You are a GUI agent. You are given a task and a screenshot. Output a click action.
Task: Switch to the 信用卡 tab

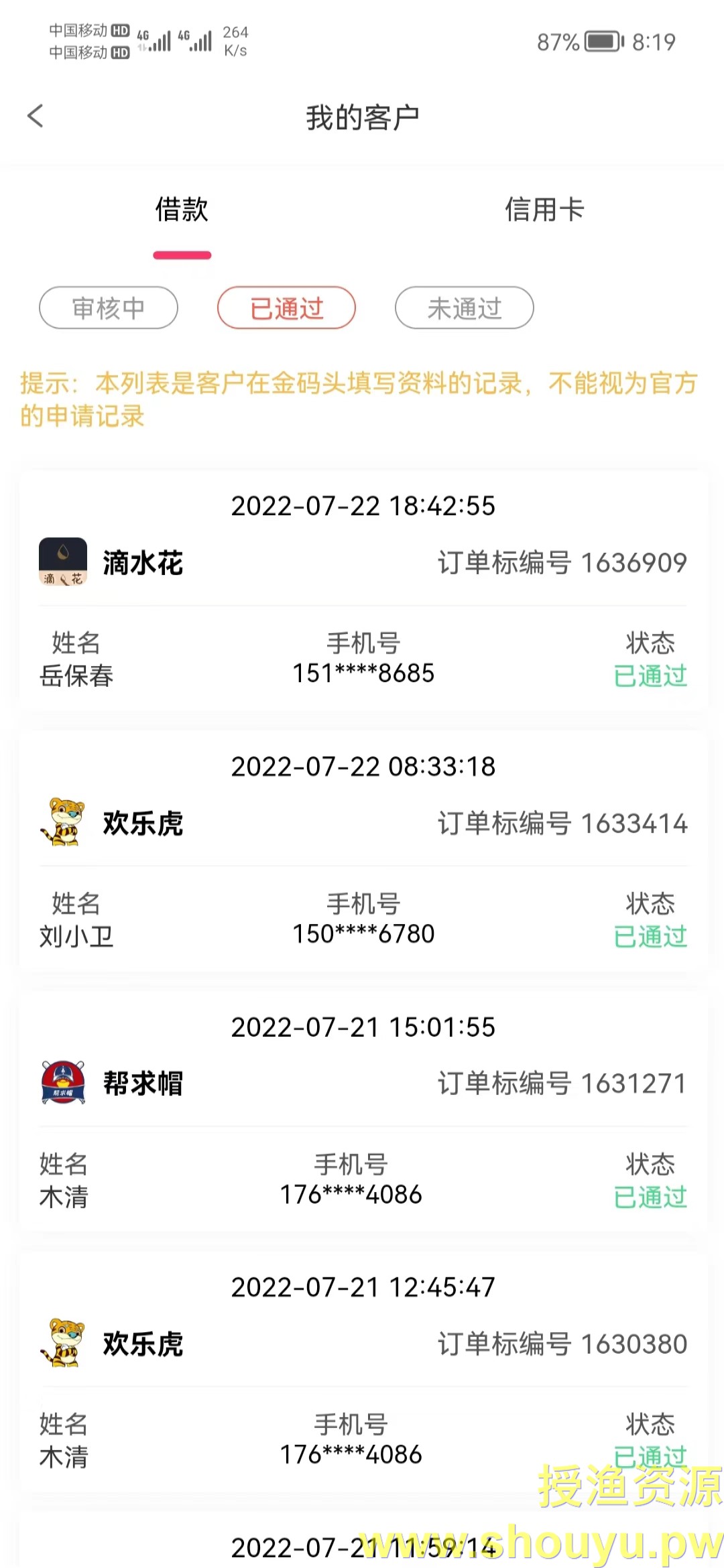click(544, 209)
